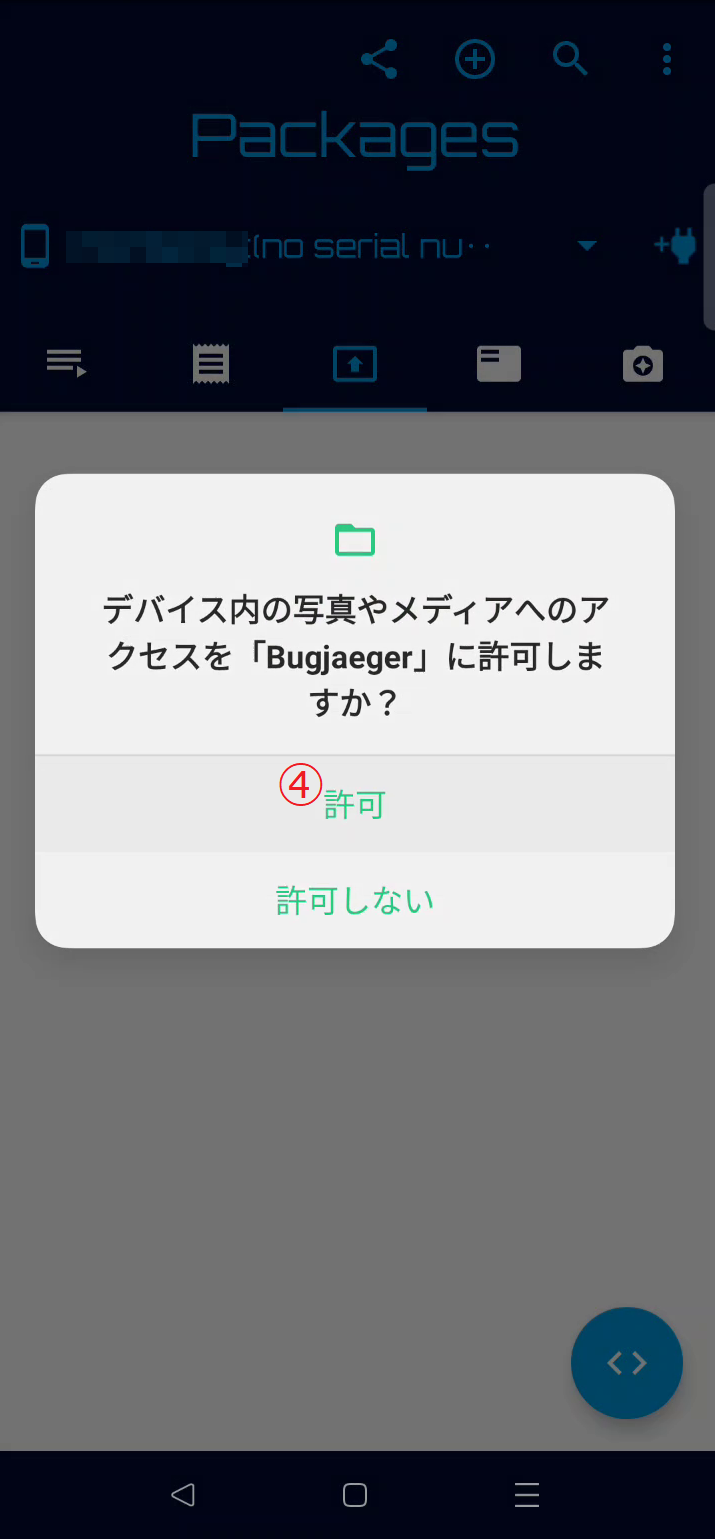Open the search magnifier
This screenshot has width=715, height=1539.
571,60
